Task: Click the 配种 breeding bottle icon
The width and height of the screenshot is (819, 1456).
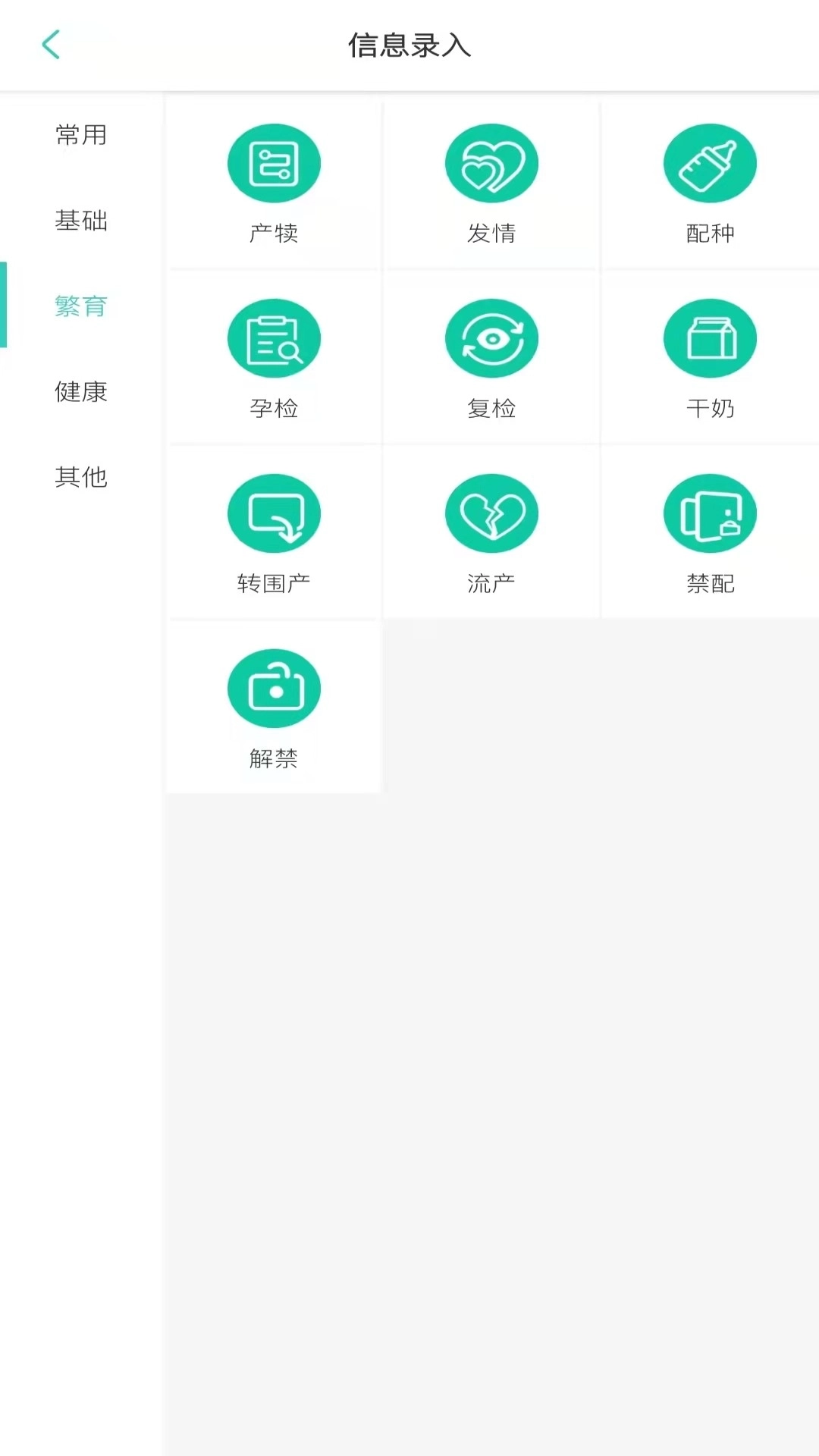Action: pos(710,163)
